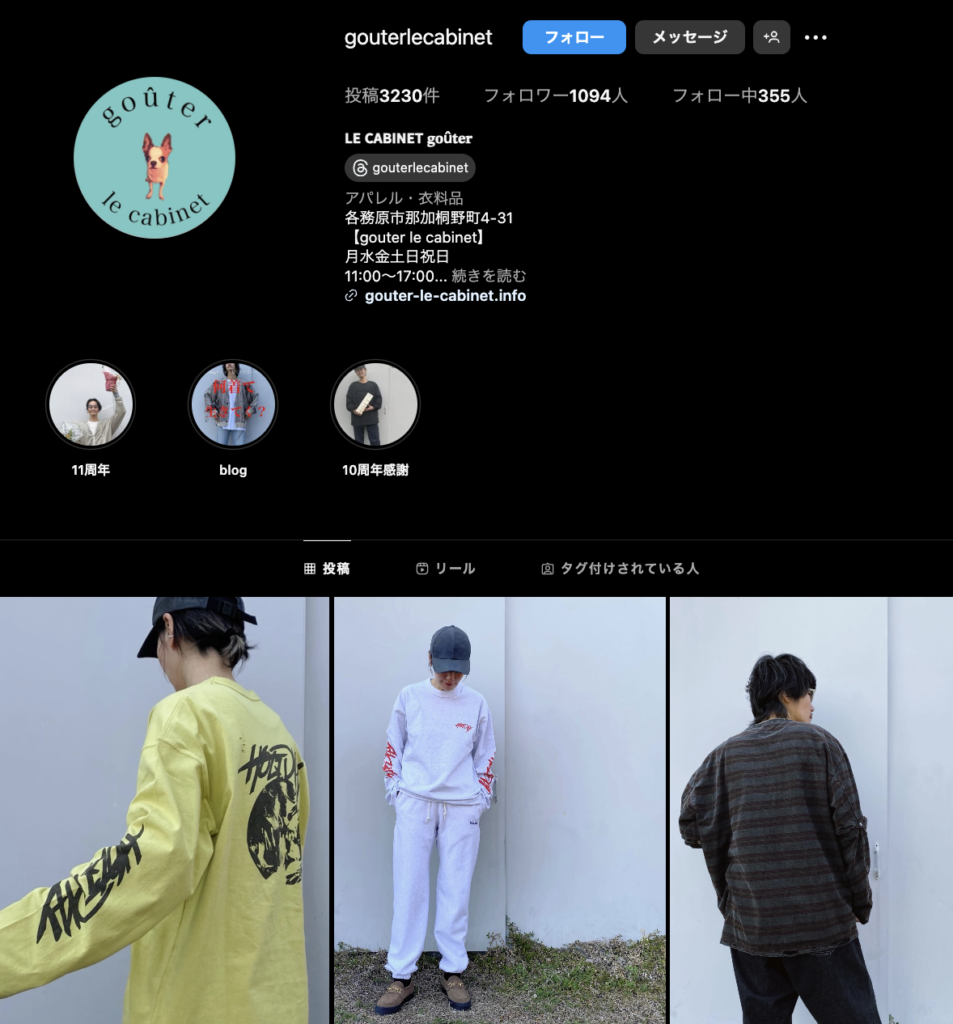Open the blog story highlight
This screenshot has width=953, height=1024.
coord(233,405)
